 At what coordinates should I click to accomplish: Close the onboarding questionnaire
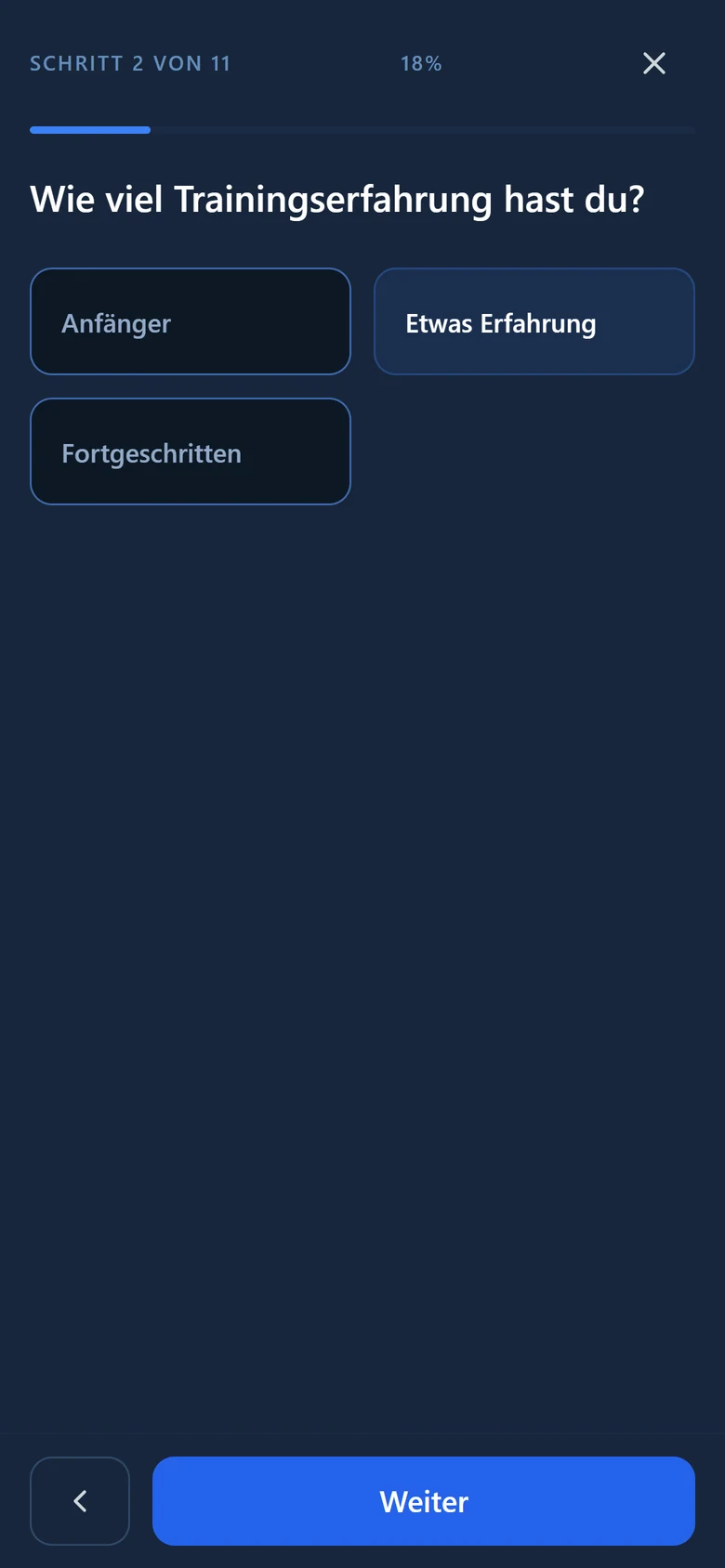click(x=654, y=63)
